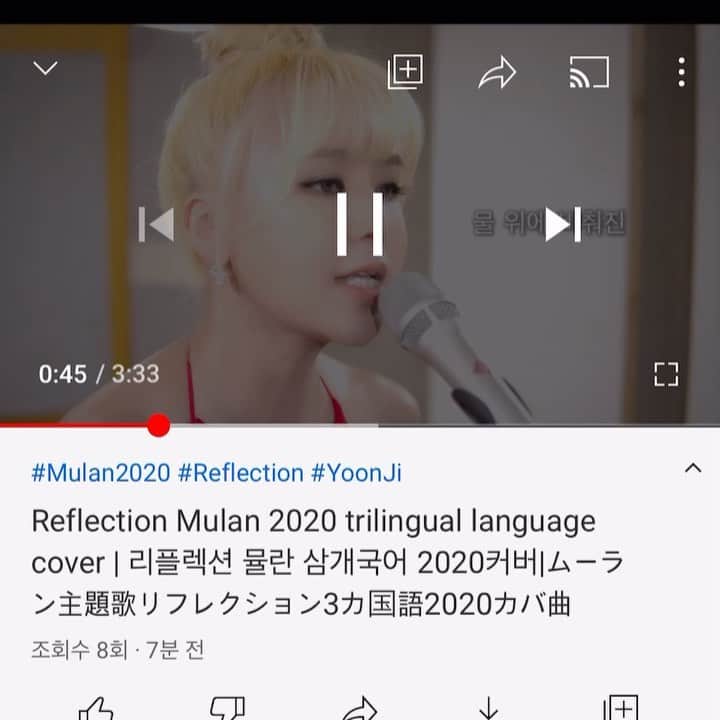The height and width of the screenshot is (720, 720).
Task: Dislike this video
Action: click(x=227, y=708)
